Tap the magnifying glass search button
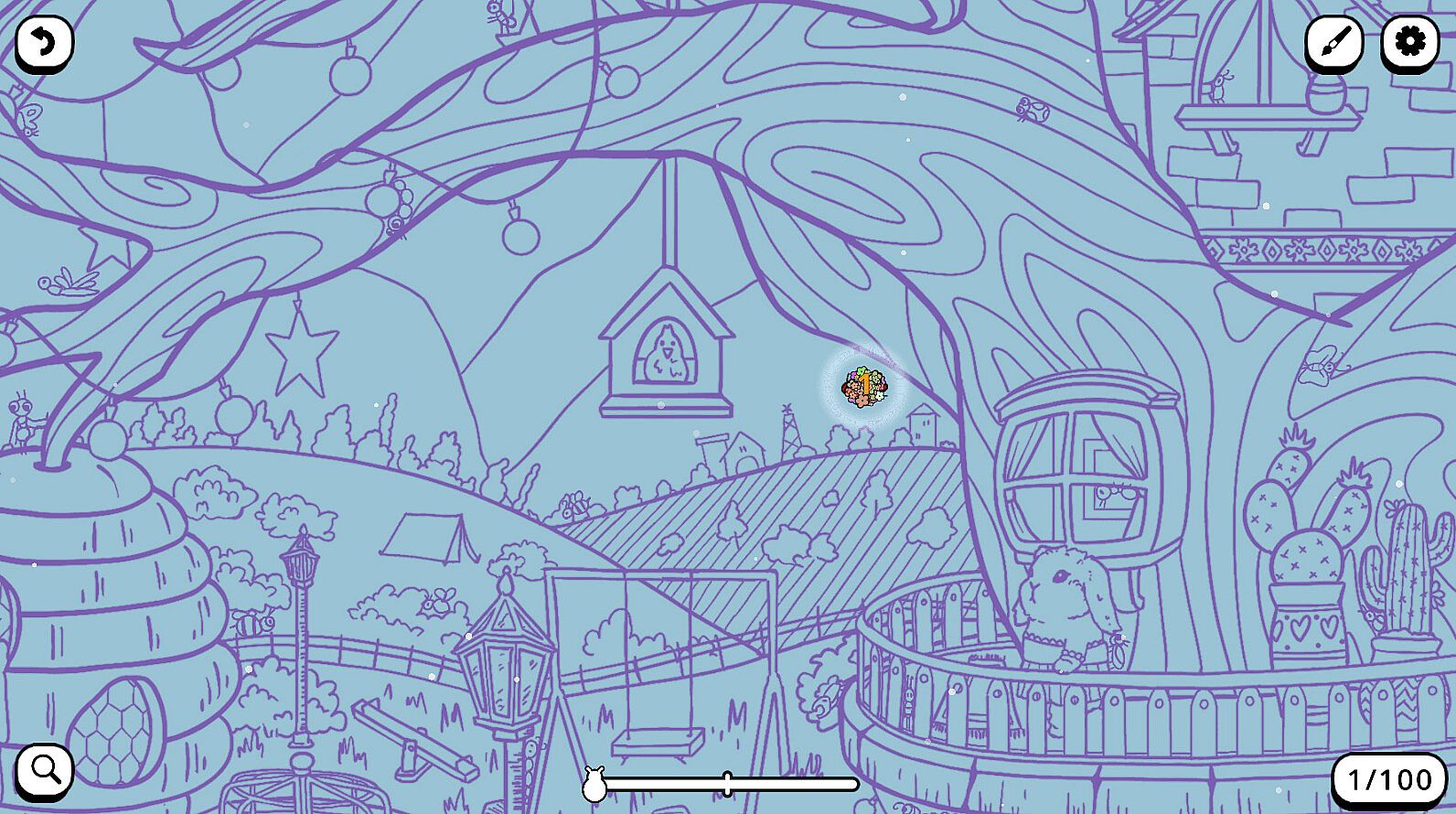Screen dimensions: 1456x814 pos(44,770)
